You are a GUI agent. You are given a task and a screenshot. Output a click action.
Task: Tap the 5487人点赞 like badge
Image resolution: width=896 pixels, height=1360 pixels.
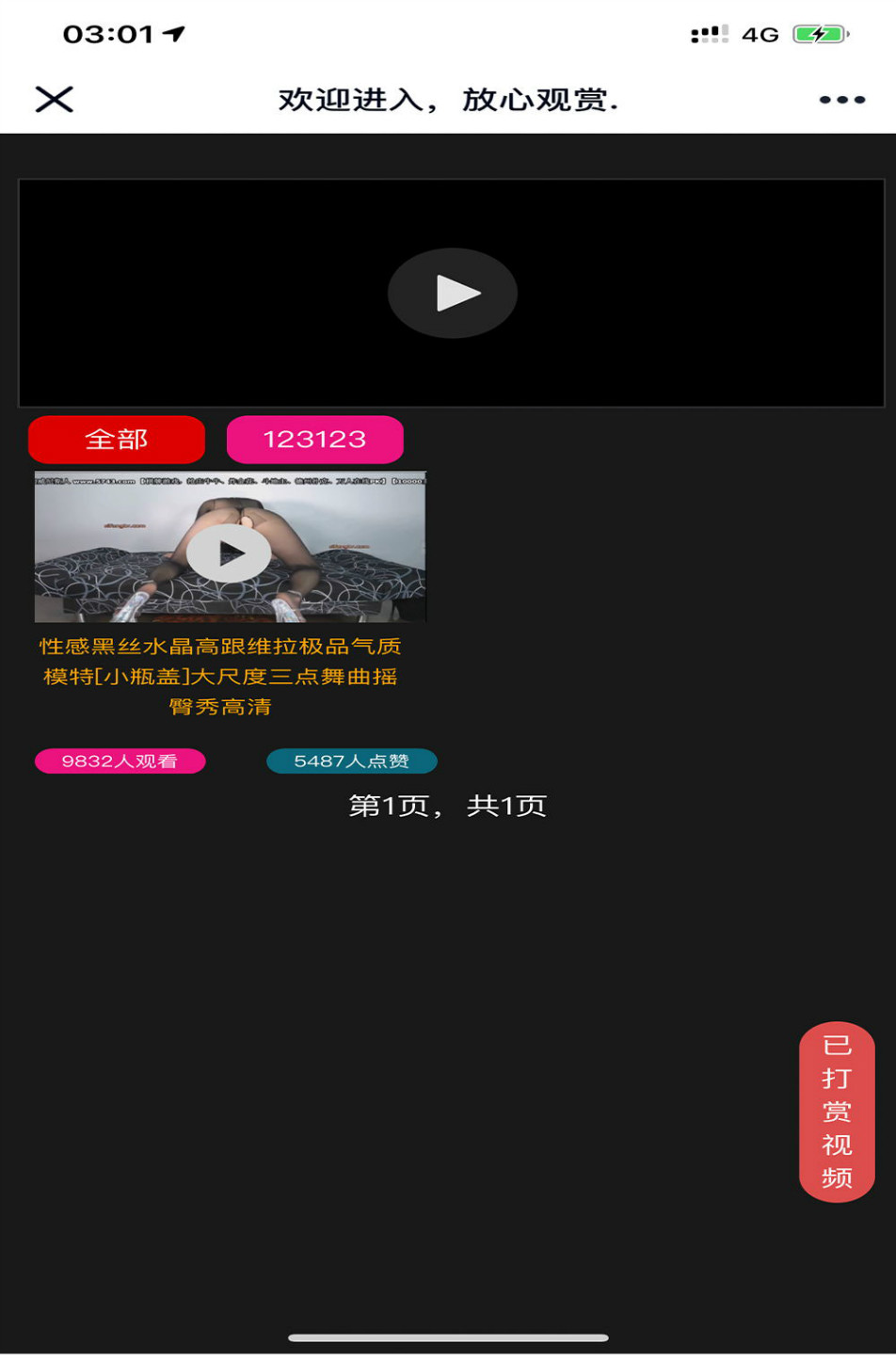click(x=351, y=760)
